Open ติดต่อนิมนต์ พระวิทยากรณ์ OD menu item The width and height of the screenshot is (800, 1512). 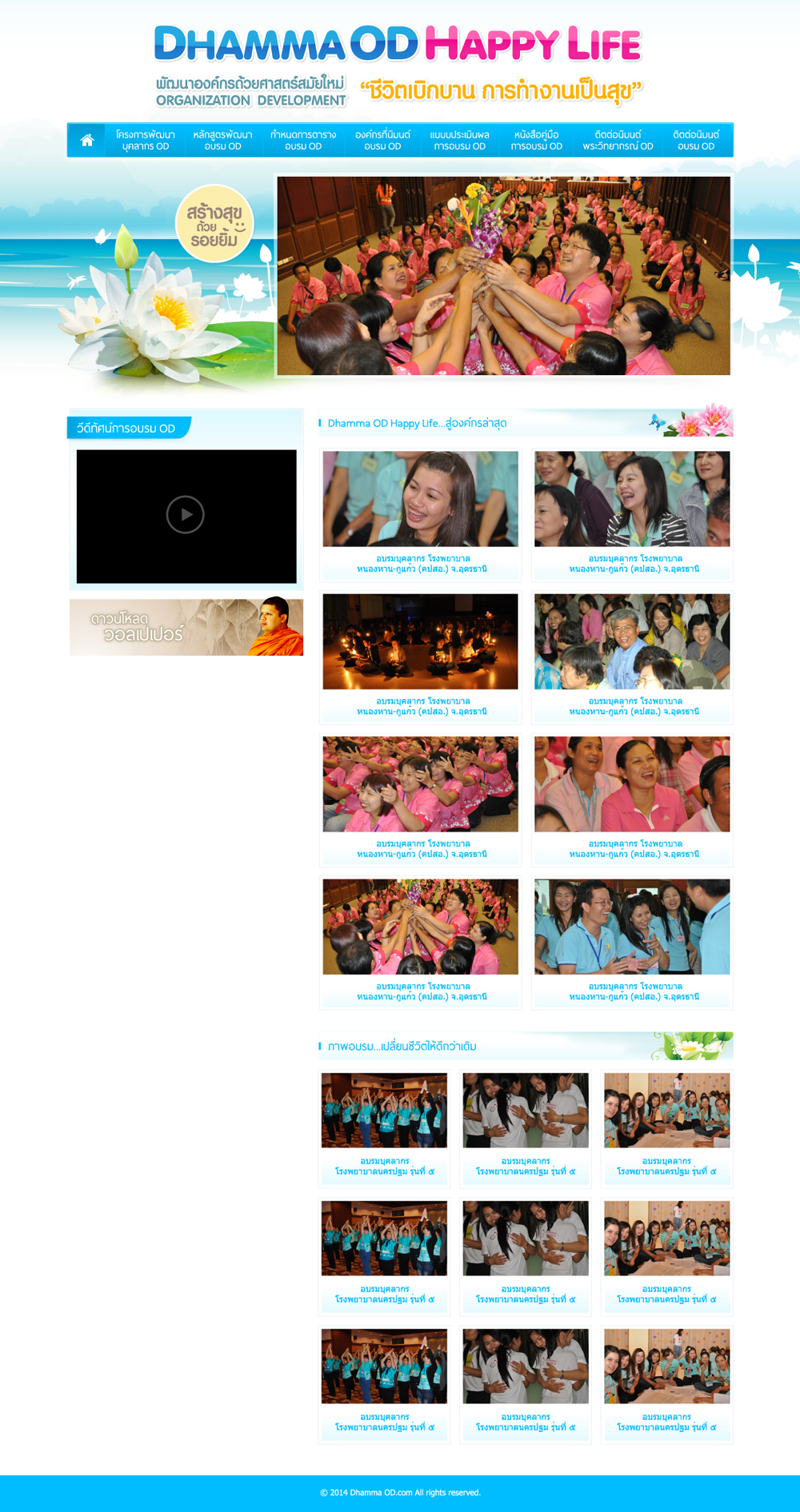(618, 141)
